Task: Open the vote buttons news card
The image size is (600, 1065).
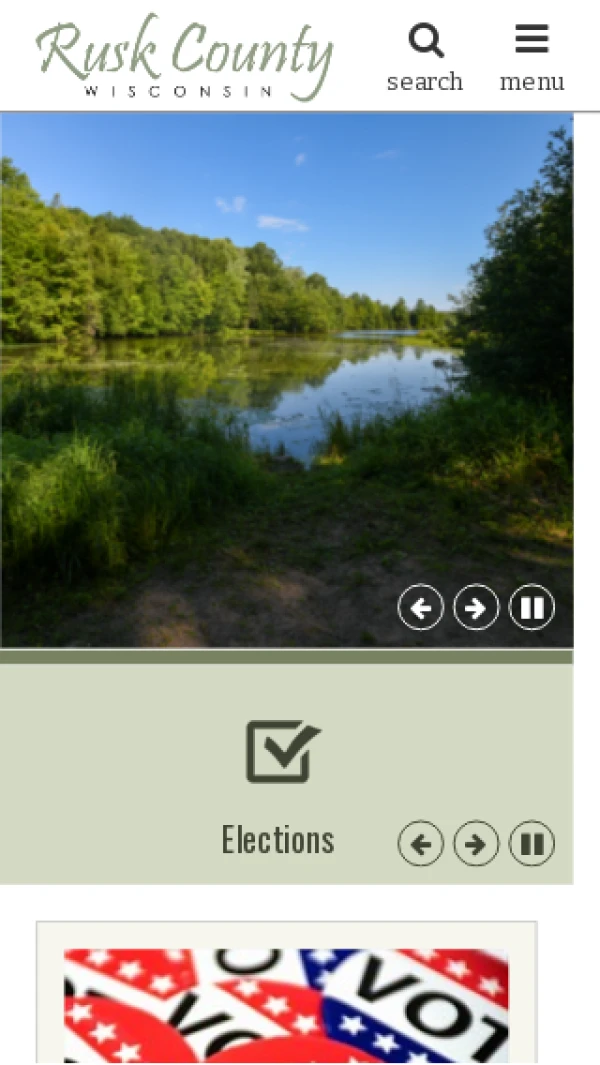Action: tap(286, 1005)
